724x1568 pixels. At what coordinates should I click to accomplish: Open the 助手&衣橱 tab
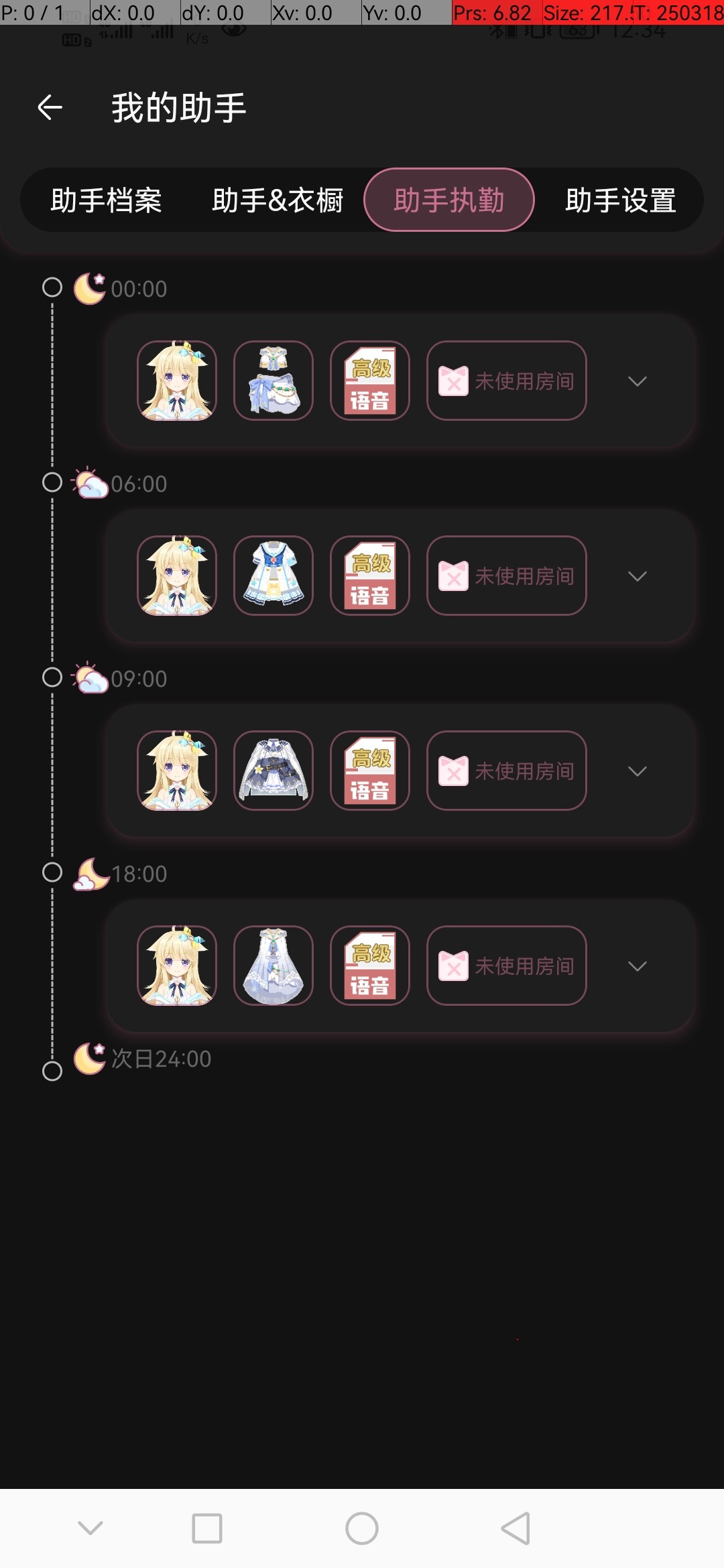[278, 200]
